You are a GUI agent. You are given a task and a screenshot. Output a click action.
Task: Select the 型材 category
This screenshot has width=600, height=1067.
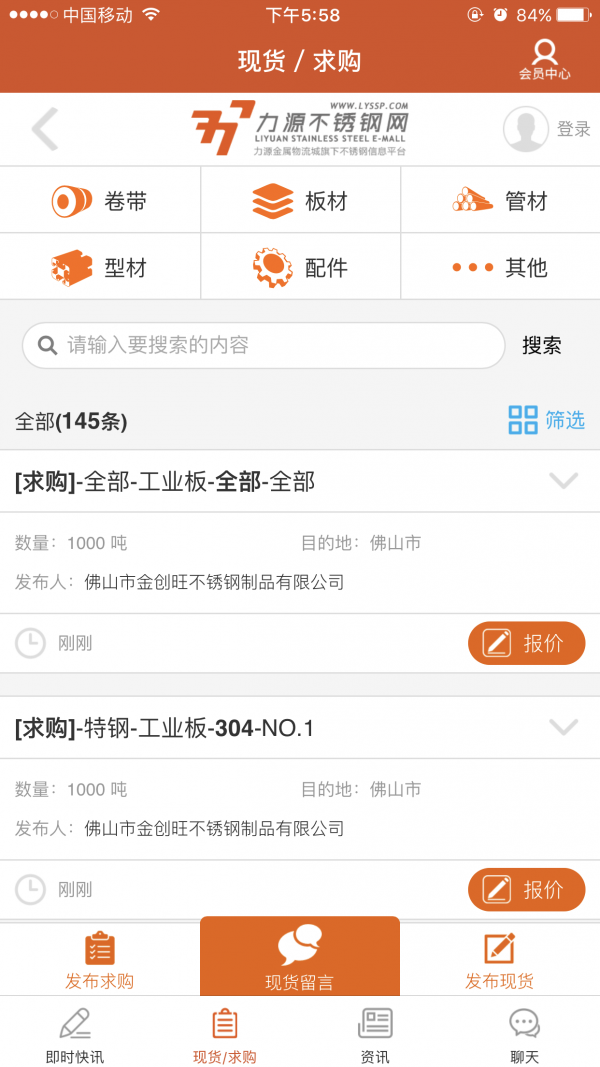(100, 267)
